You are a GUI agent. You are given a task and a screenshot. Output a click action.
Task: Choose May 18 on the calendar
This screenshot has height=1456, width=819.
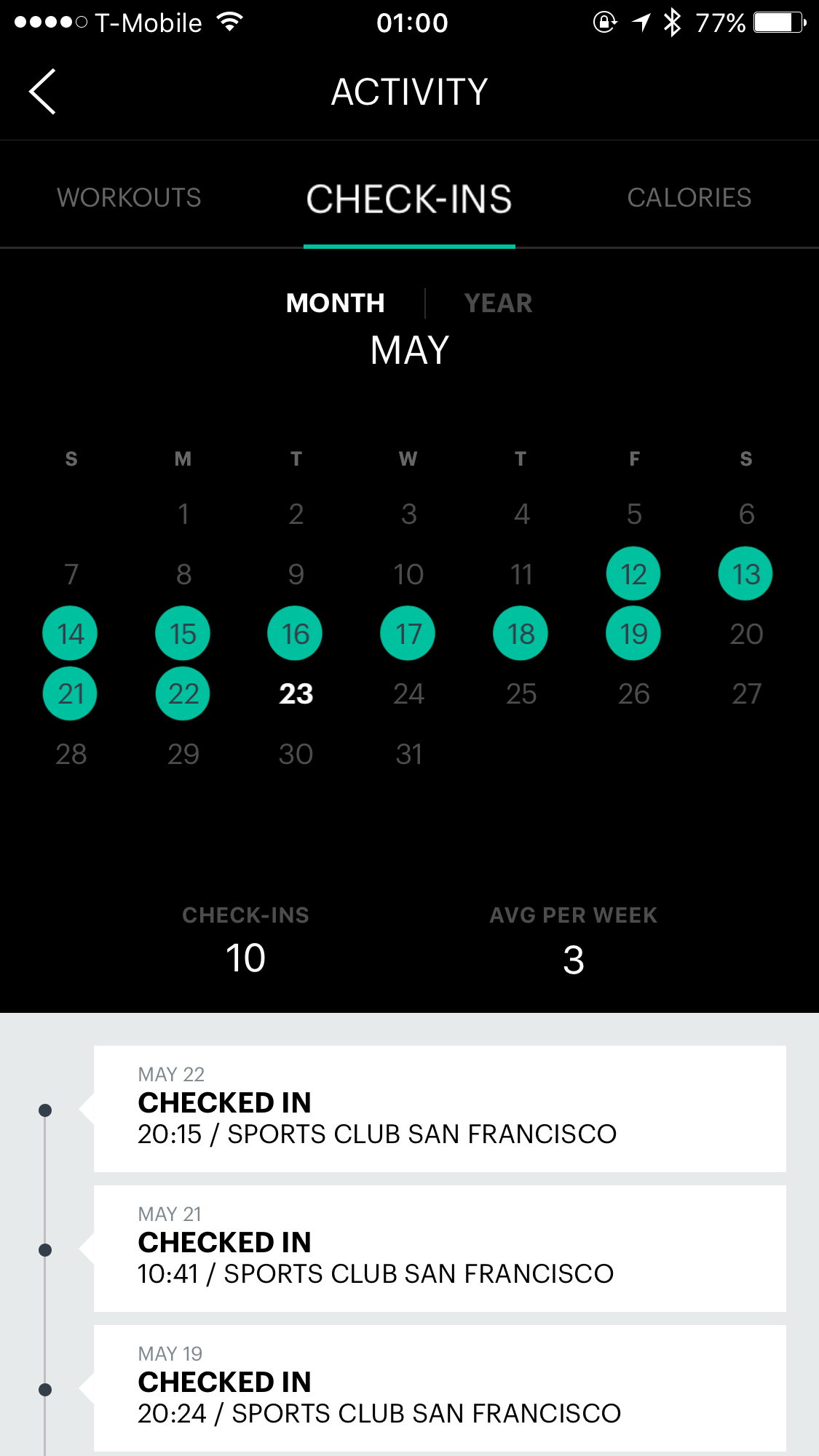[521, 634]
